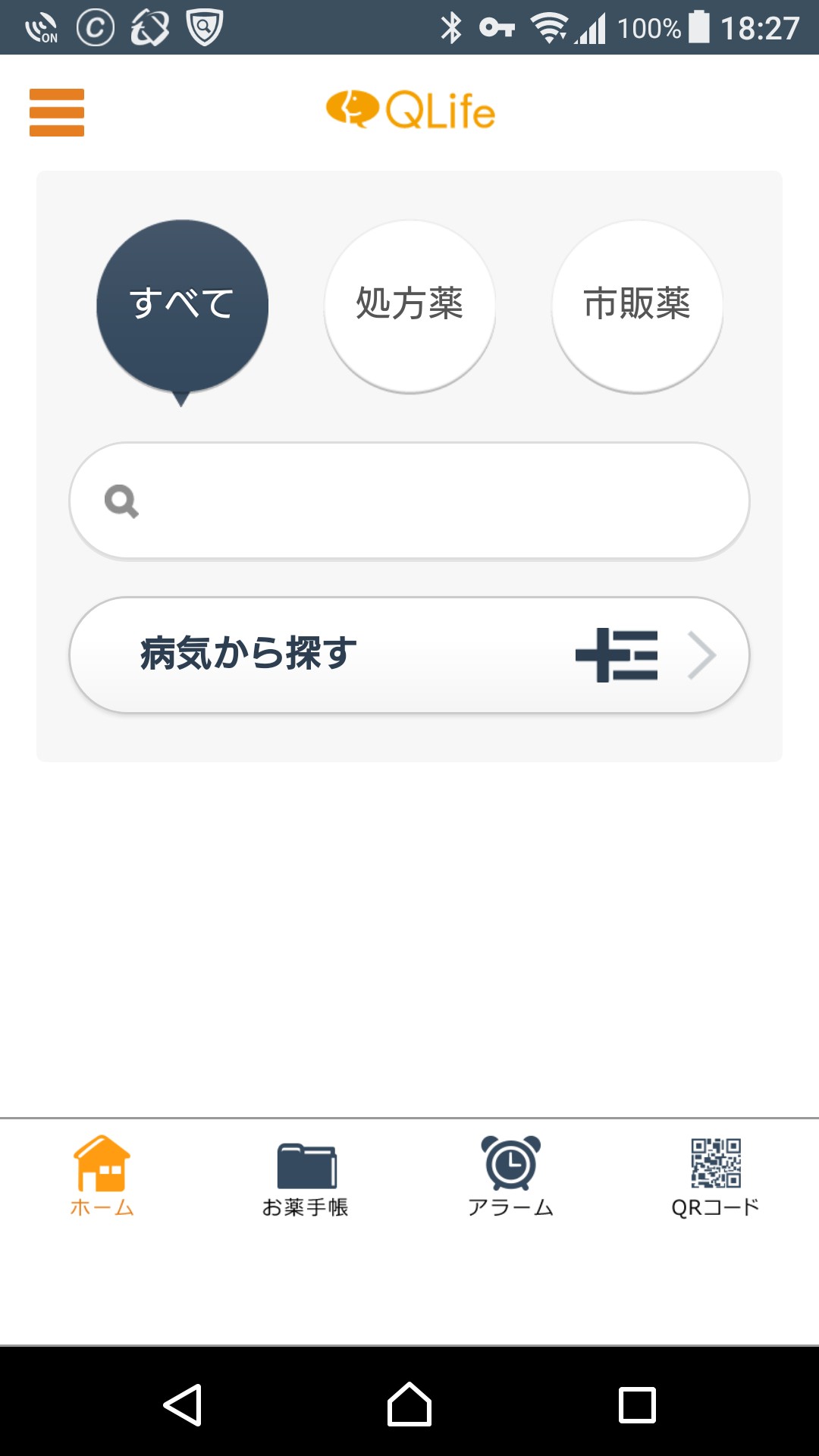The width and height of the screenshot is (819, 1456).
Task: Select the すべて filter
Action: [x=182, y=306]
